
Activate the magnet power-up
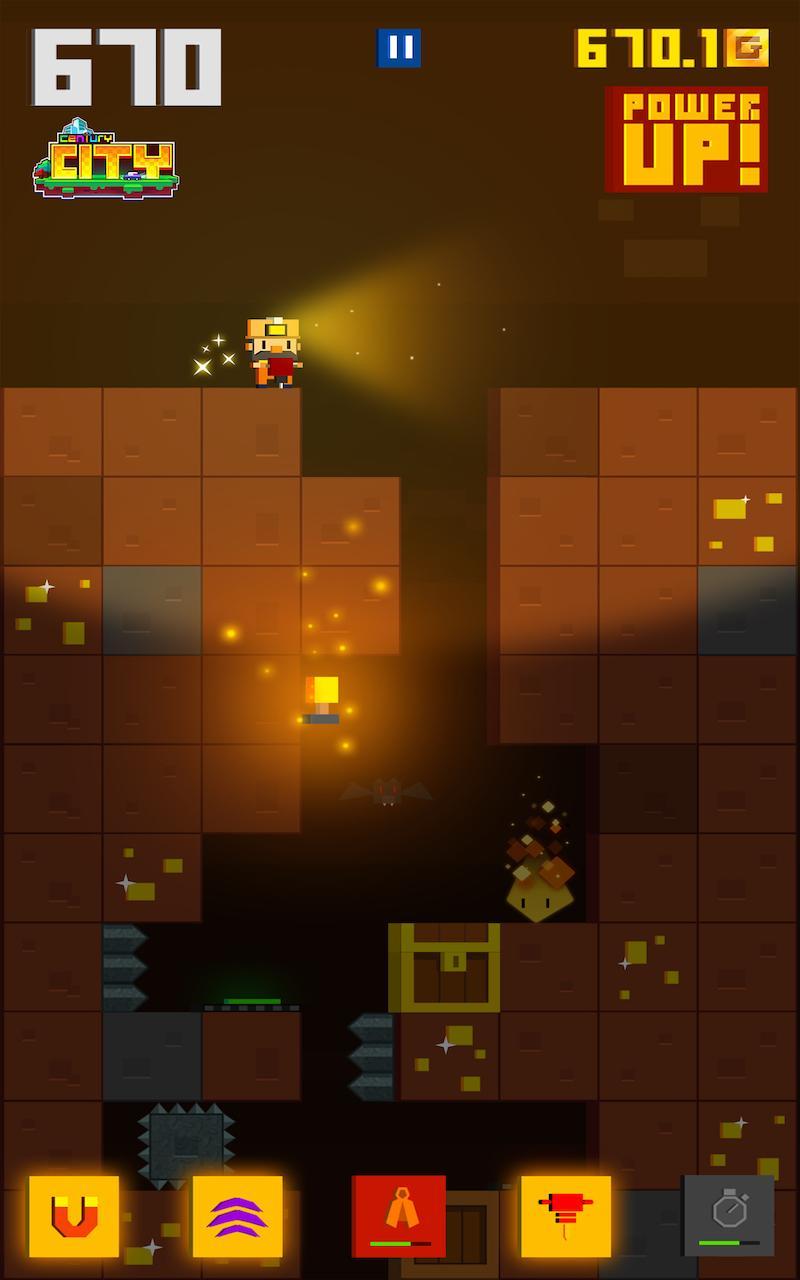coord(74,1216)
